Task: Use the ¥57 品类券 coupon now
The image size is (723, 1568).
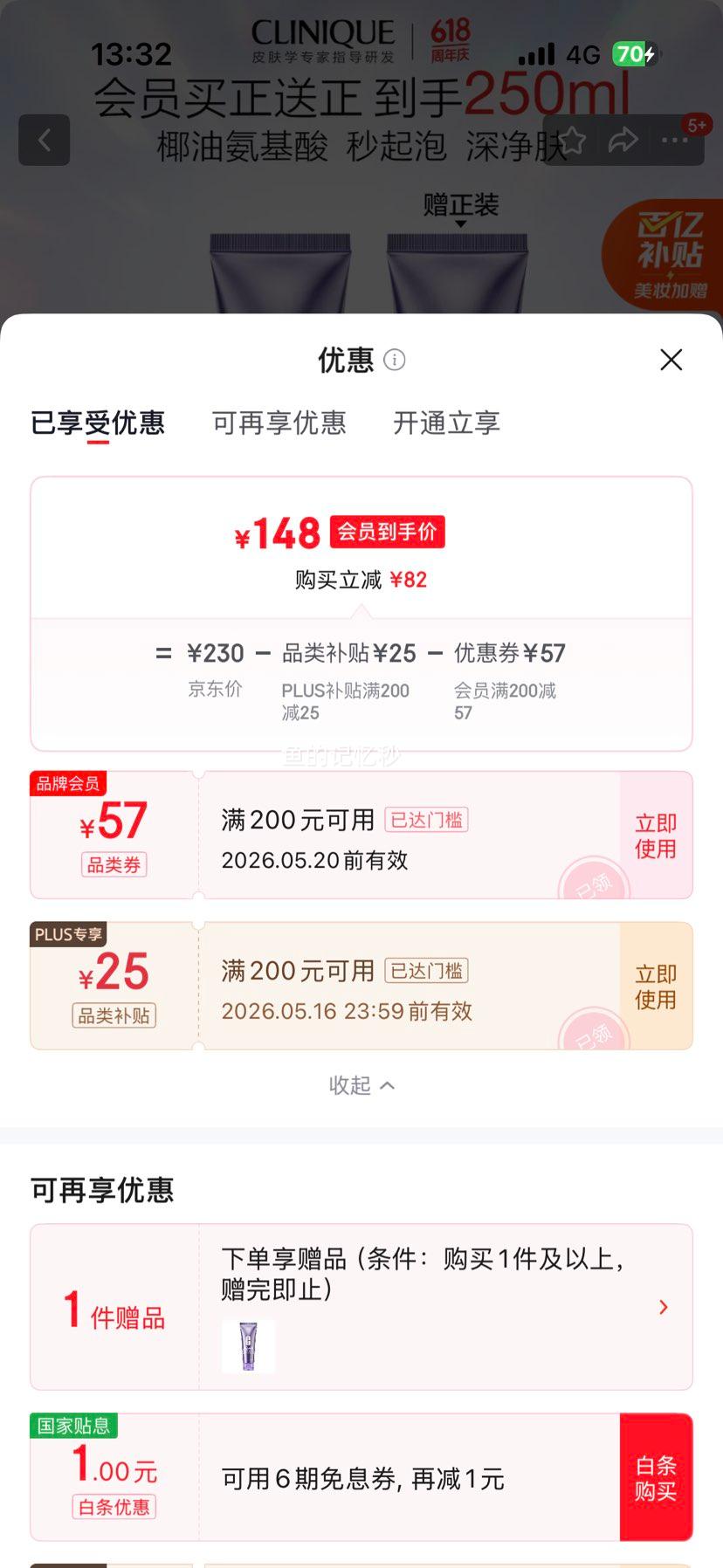Action: pyautogui.click(x=656, y=836)
